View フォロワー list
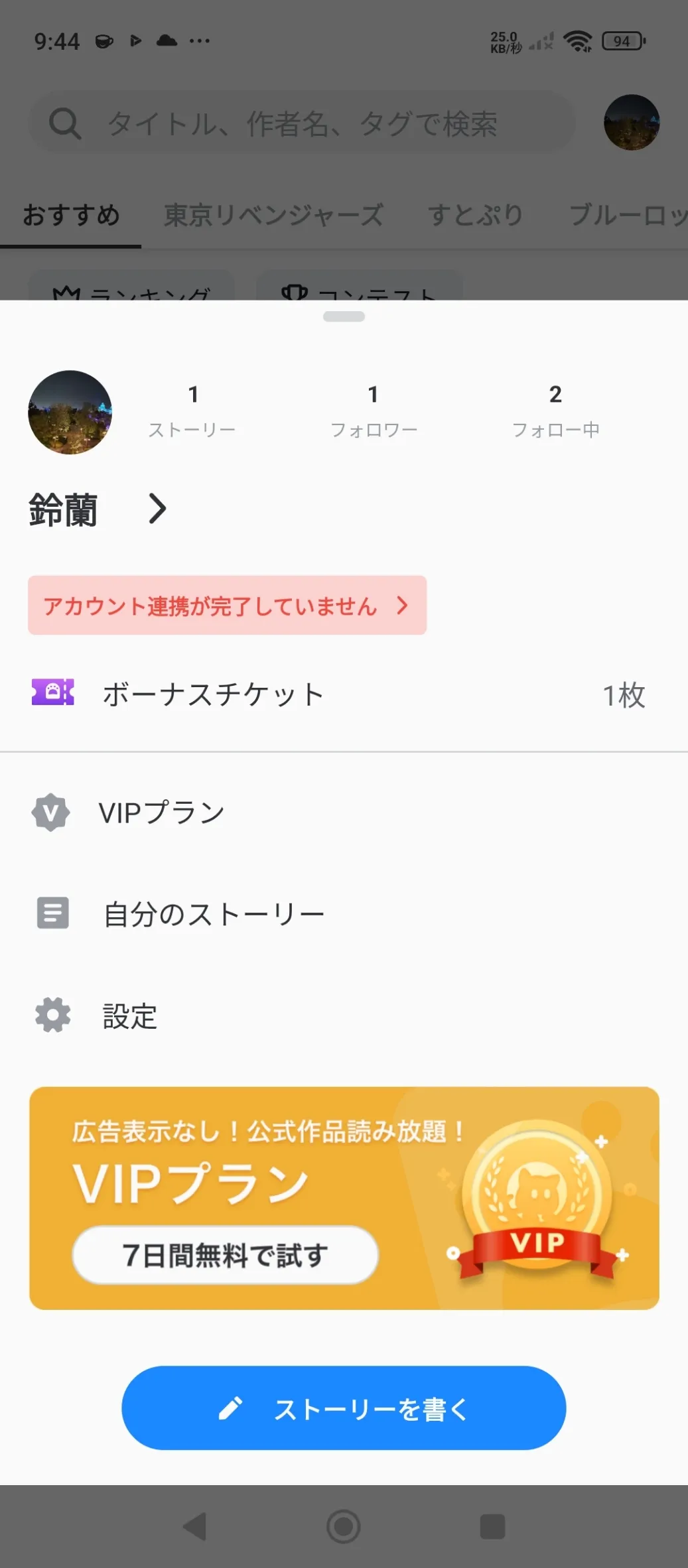 point(374,411)
